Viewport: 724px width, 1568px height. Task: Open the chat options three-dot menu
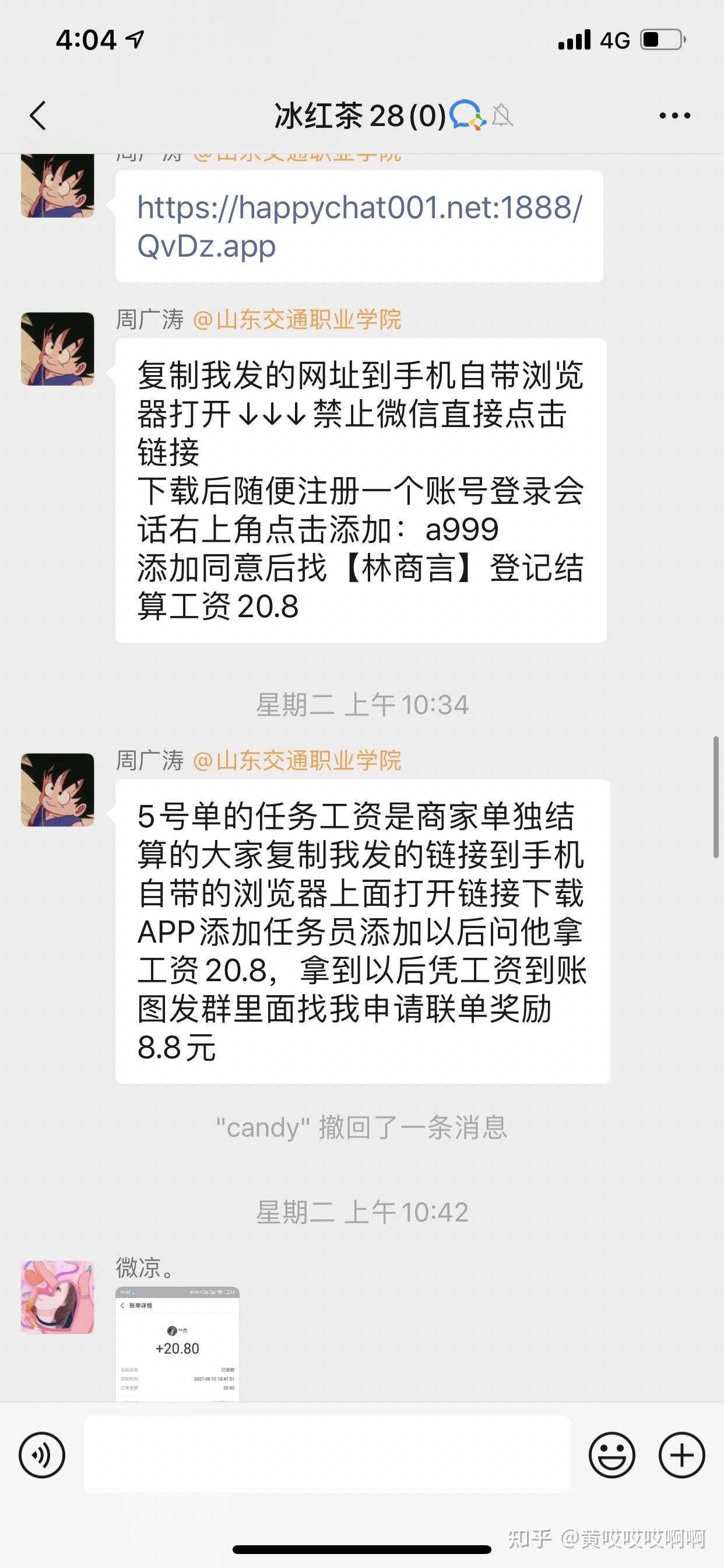pyautogui.click(x=674, y=116)
